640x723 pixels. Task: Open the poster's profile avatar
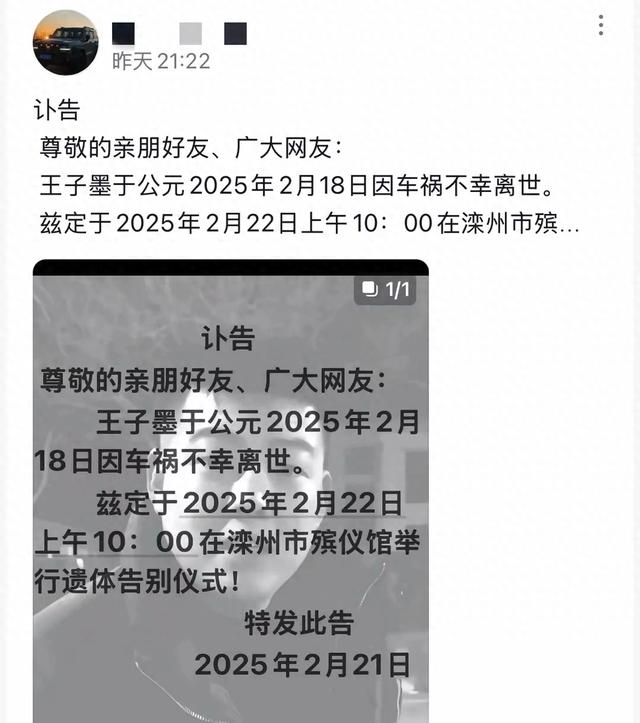point(65,43)
